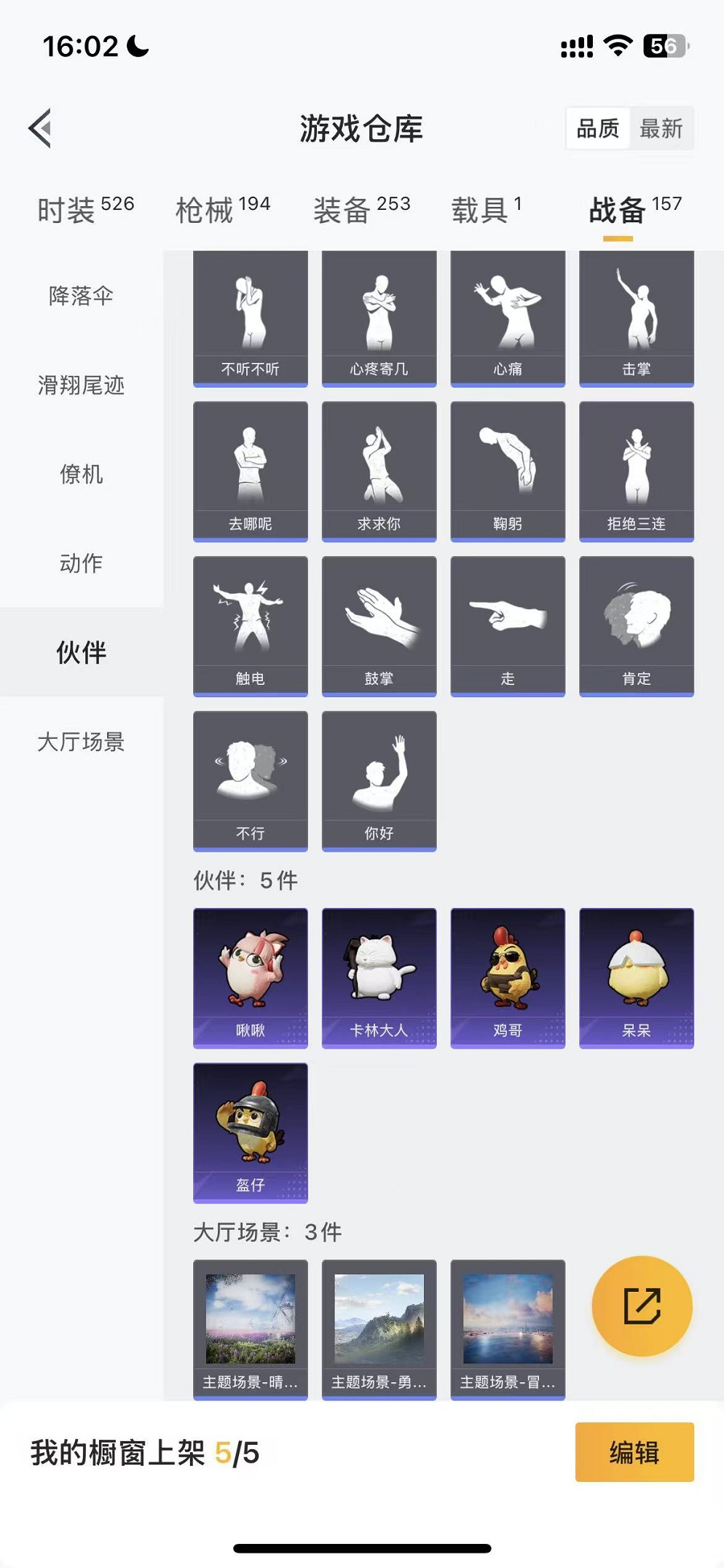The image size is (724, 1568).
Task: Switch to the 装备 tab
Action: [361, 210]
